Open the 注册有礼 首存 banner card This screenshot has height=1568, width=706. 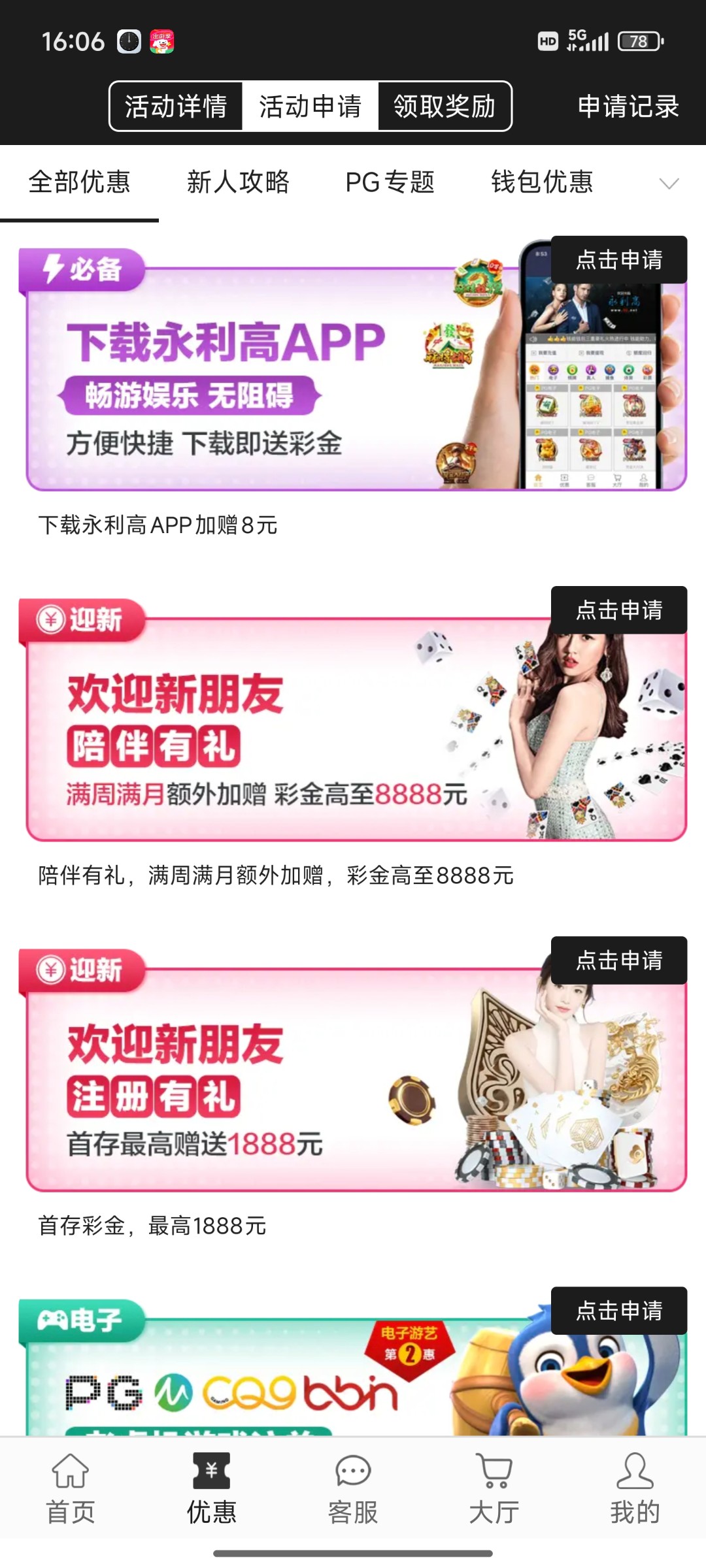(275, 1085)
